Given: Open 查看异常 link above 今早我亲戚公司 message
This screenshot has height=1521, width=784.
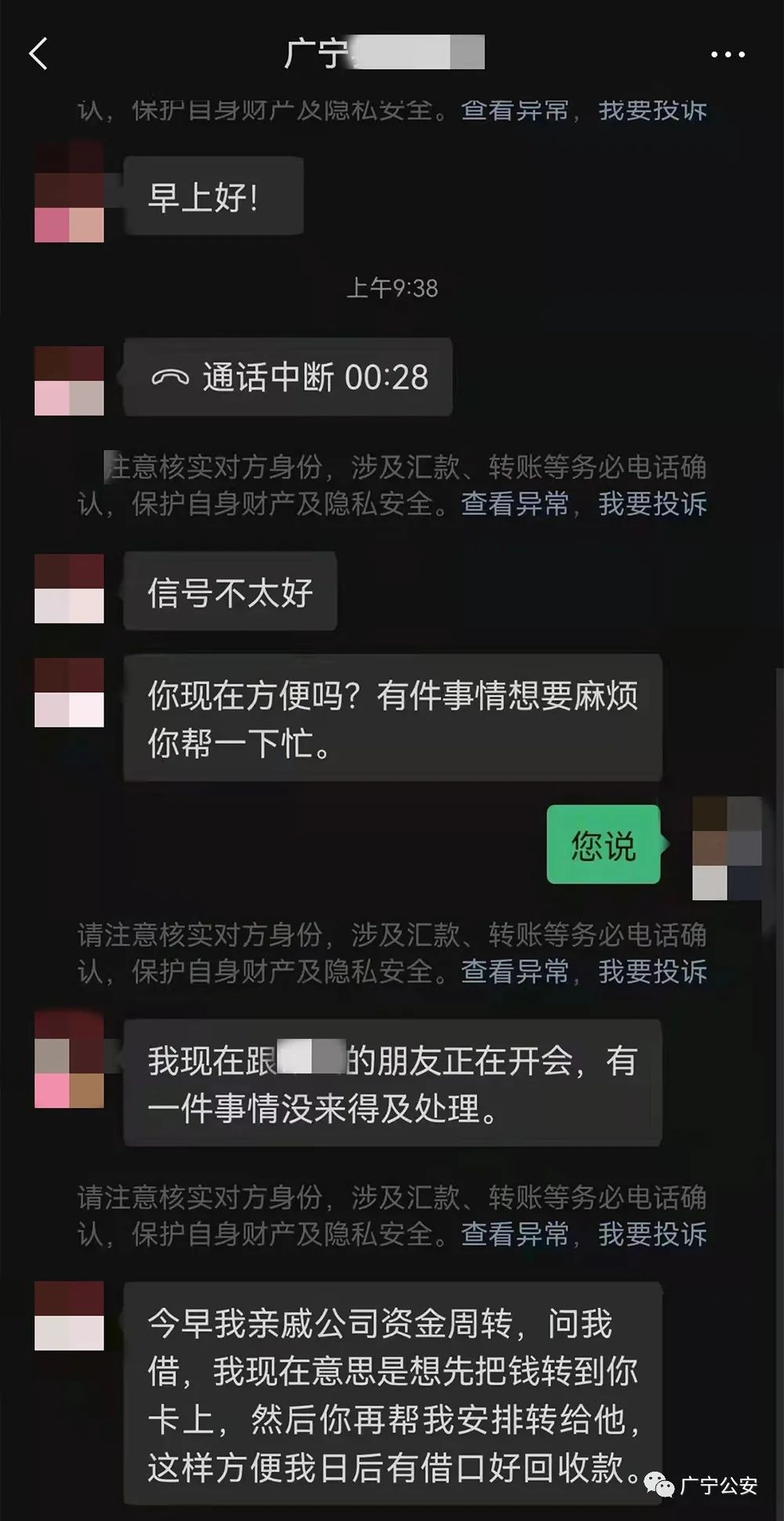Looking at the screenshot, I should pos(514,1234).
